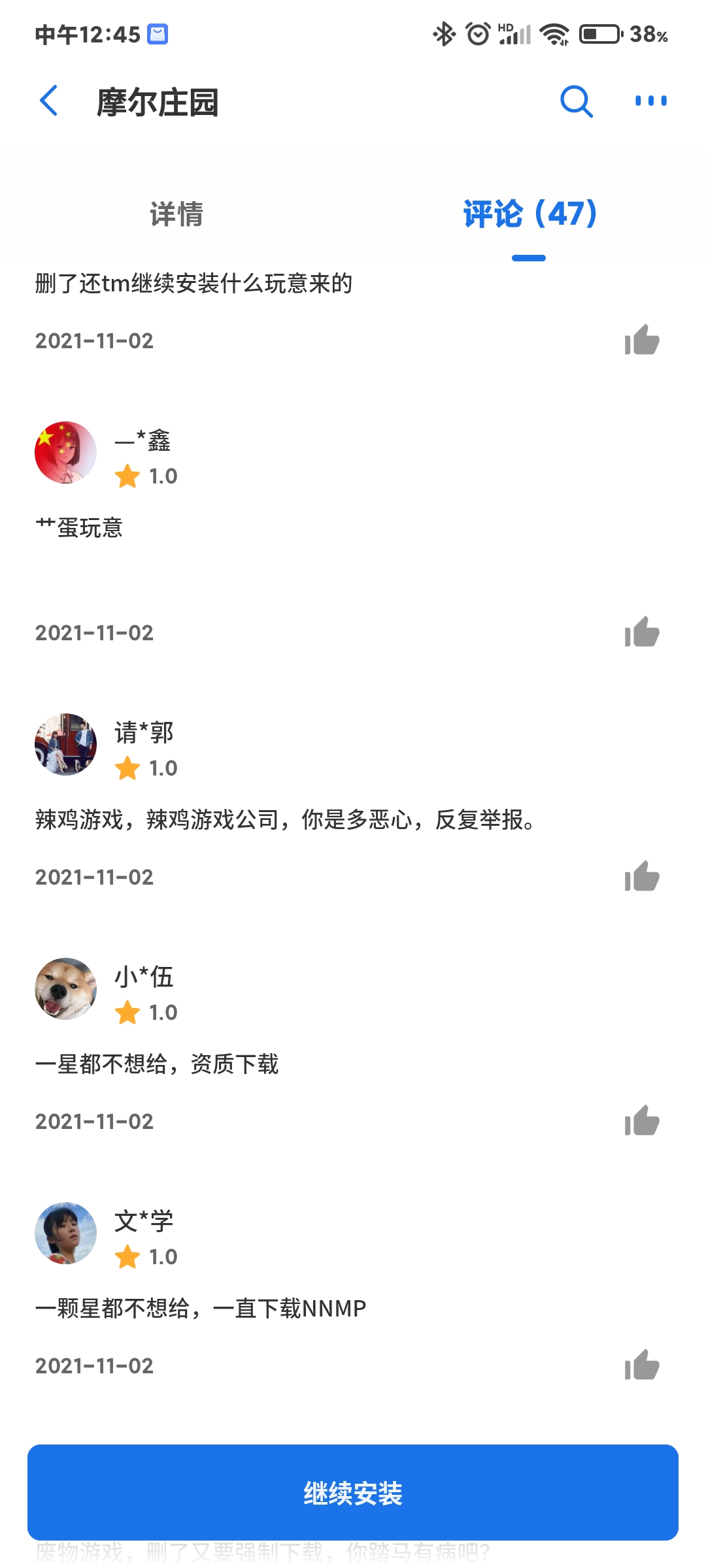Image resolution: width=706 pixels, height=1568 pixels.
Task: Go back from 摩尔庄园 page
Action: 49,101
